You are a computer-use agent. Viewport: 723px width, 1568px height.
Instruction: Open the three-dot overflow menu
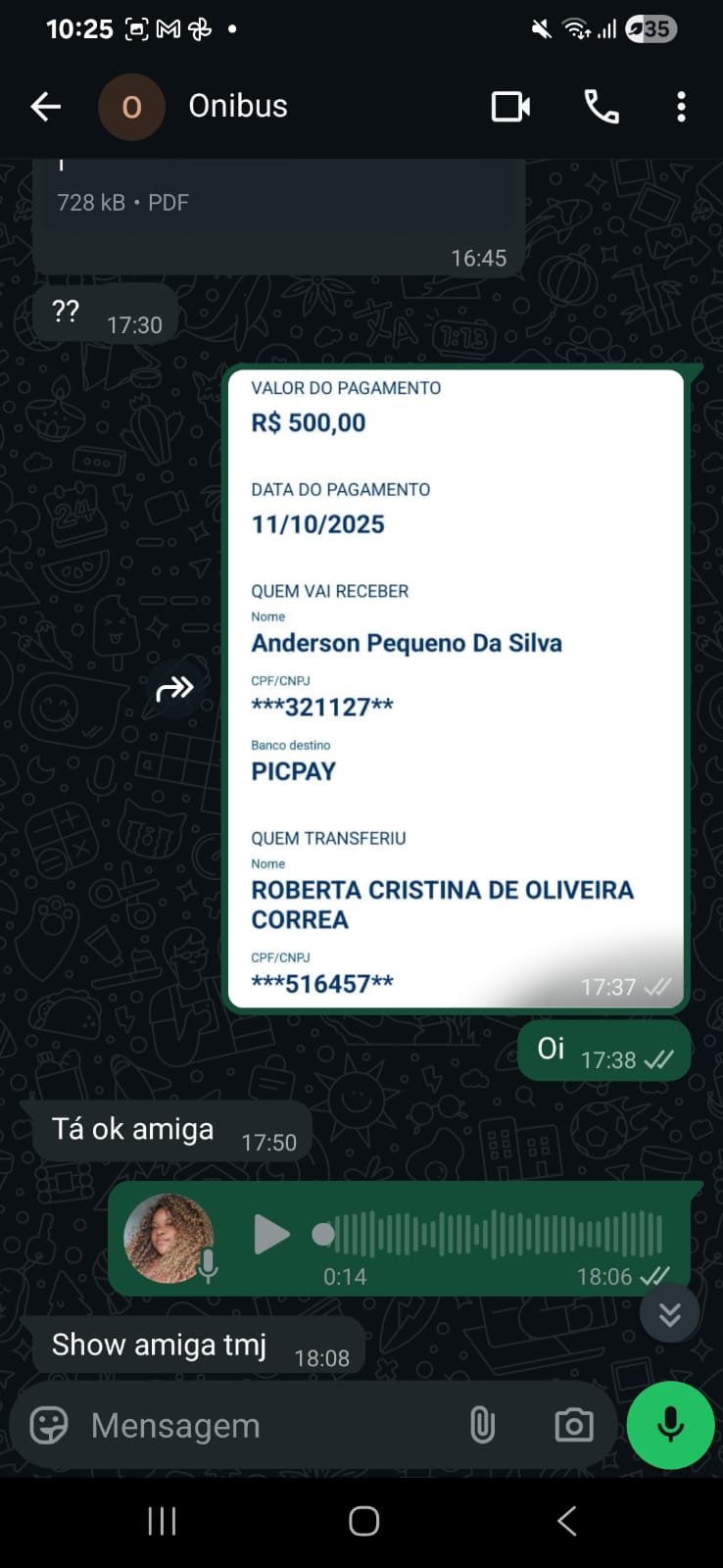pyautogui.click(x=681, y=106)
